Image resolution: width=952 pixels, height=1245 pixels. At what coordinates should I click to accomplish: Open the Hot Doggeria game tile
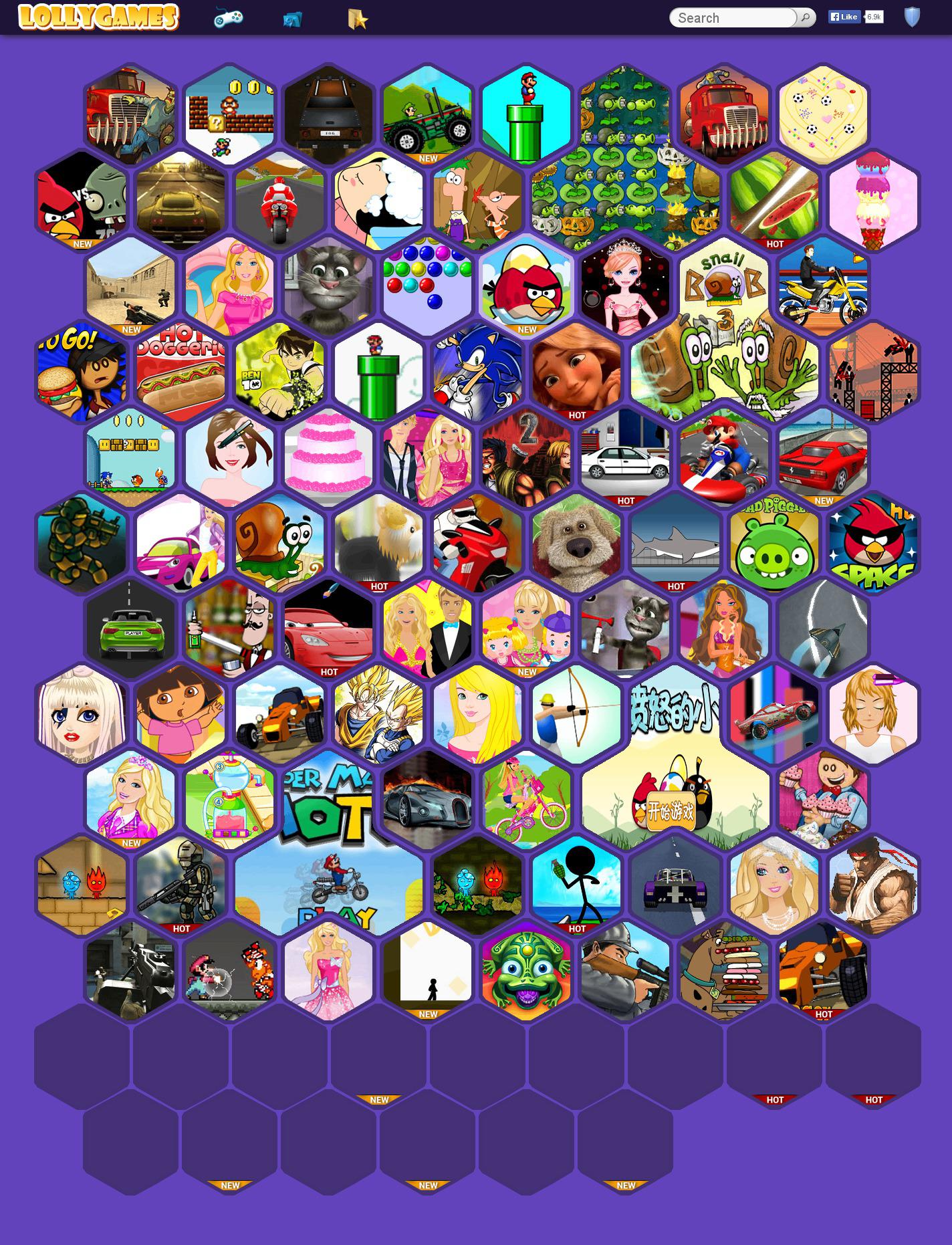(x=181, y=372)
